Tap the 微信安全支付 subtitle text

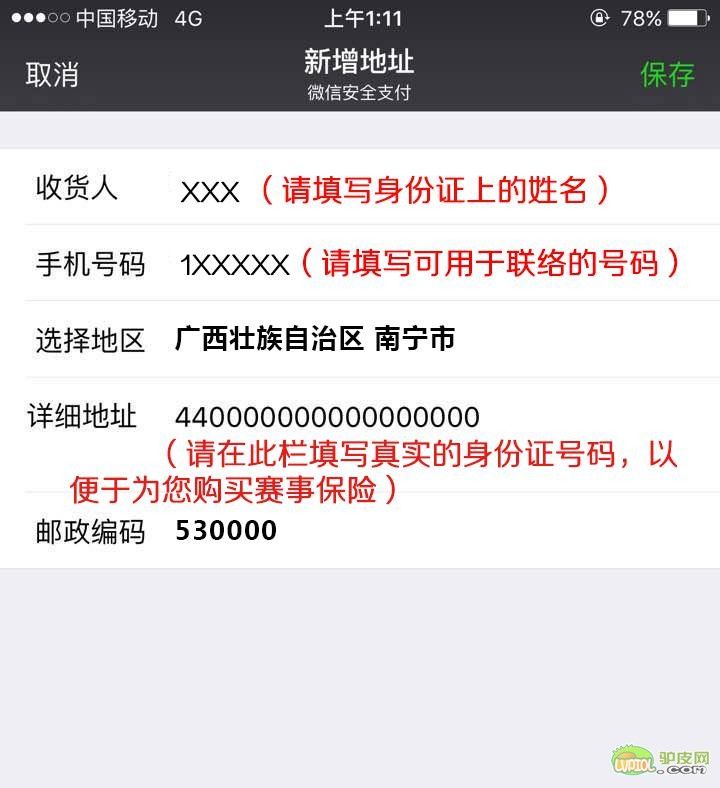click(x=362, y=90)
